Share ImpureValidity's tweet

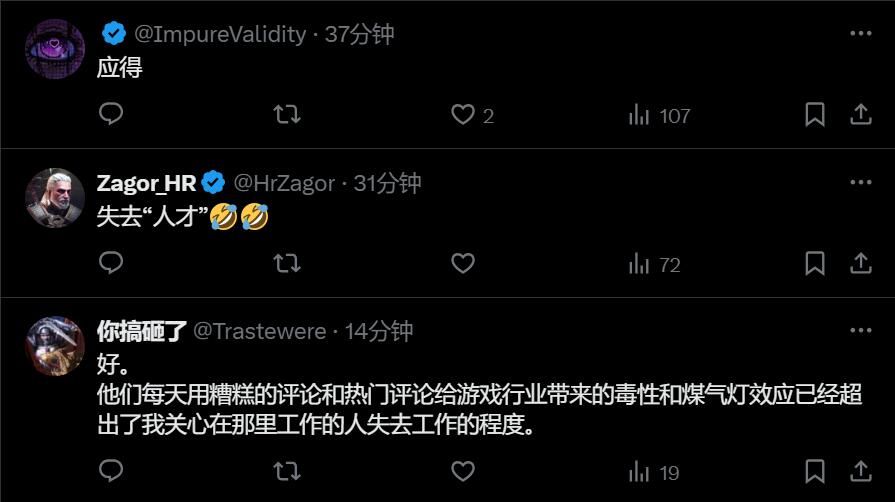point(860,115)
